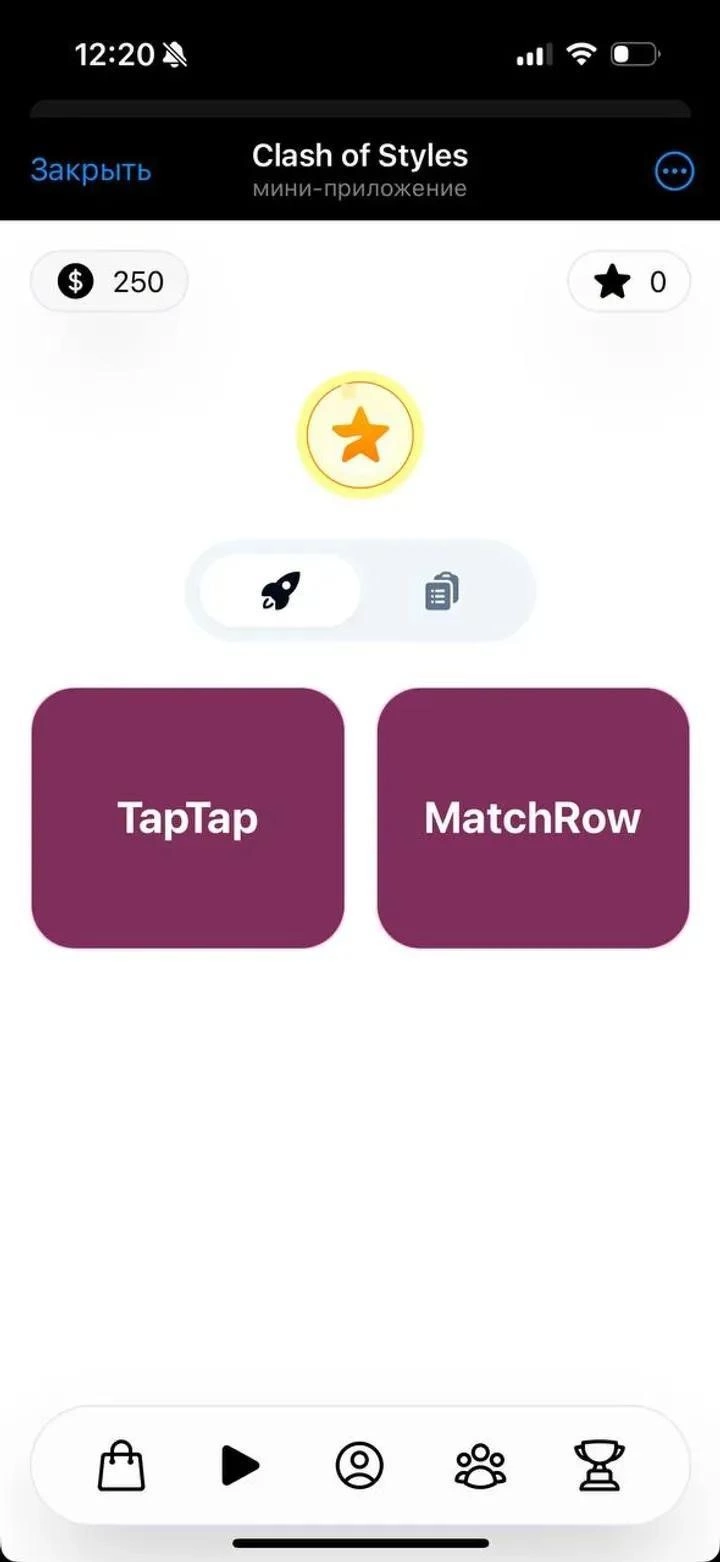
Task: Switch to the documents list segment
Action: click(x=441, y=592)
